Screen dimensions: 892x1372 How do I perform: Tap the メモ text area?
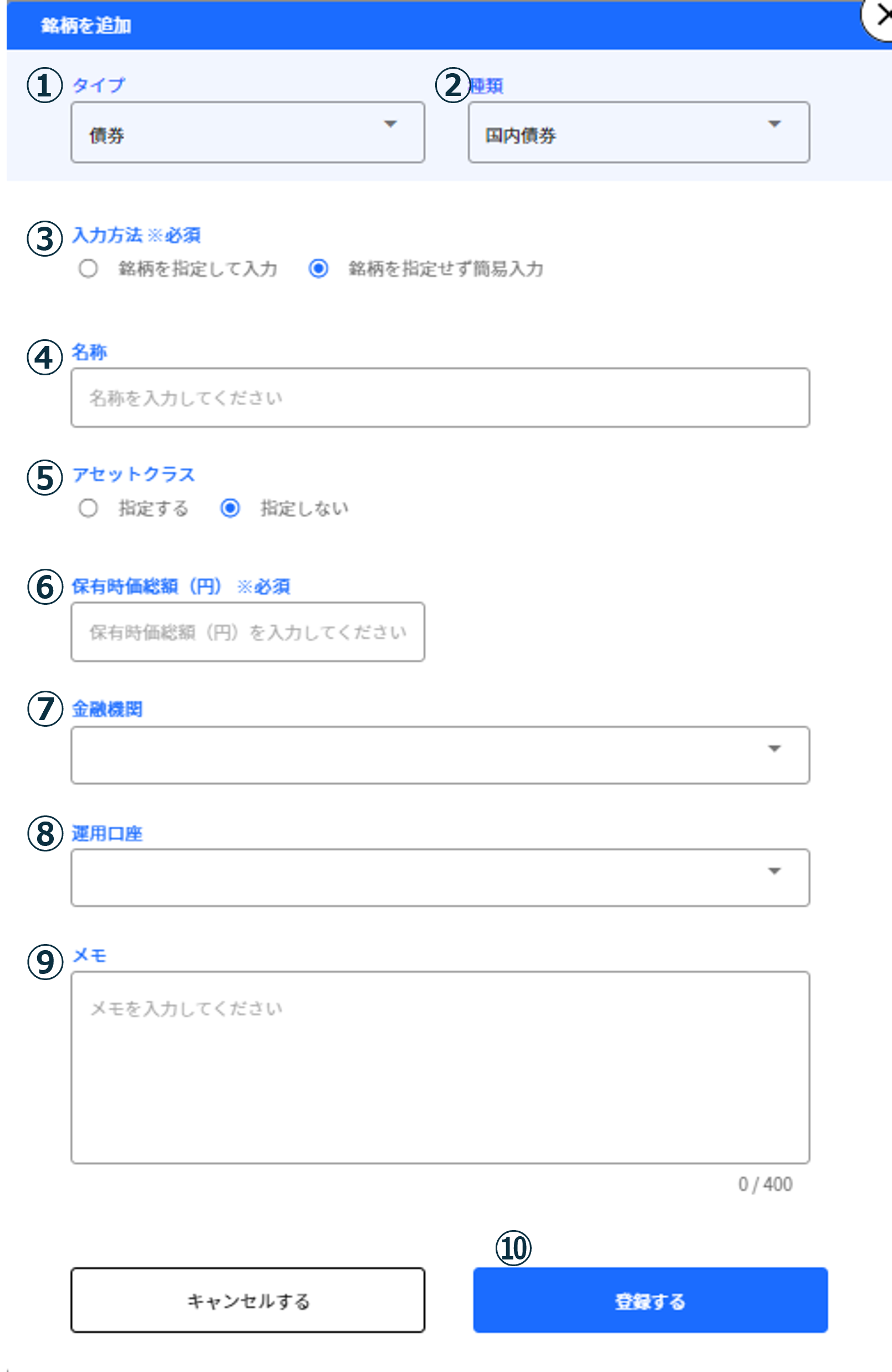[440, 1068]
